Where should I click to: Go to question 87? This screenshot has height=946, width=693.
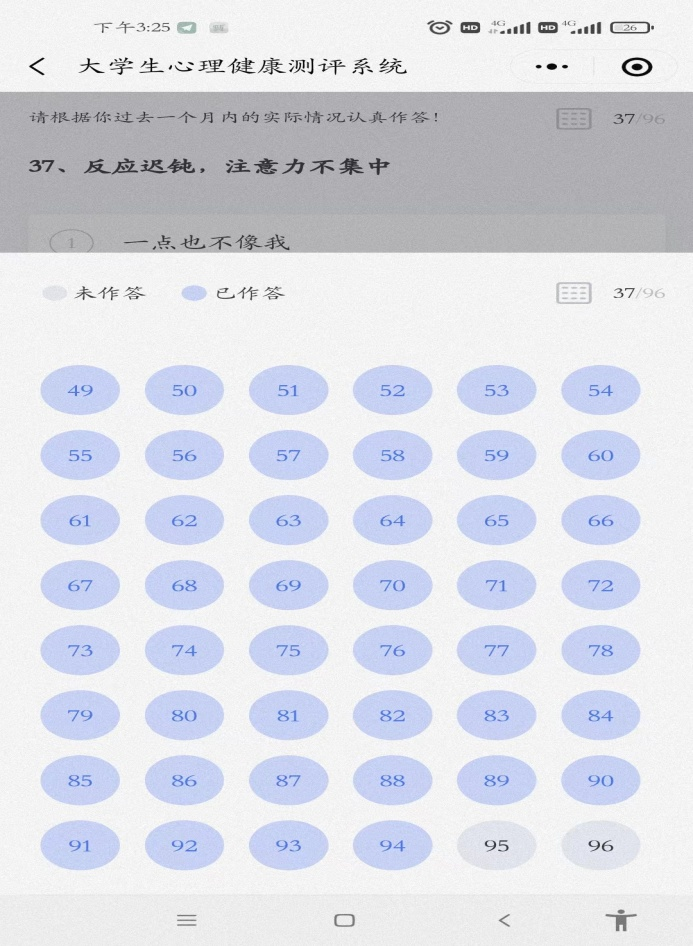[288, 780]
